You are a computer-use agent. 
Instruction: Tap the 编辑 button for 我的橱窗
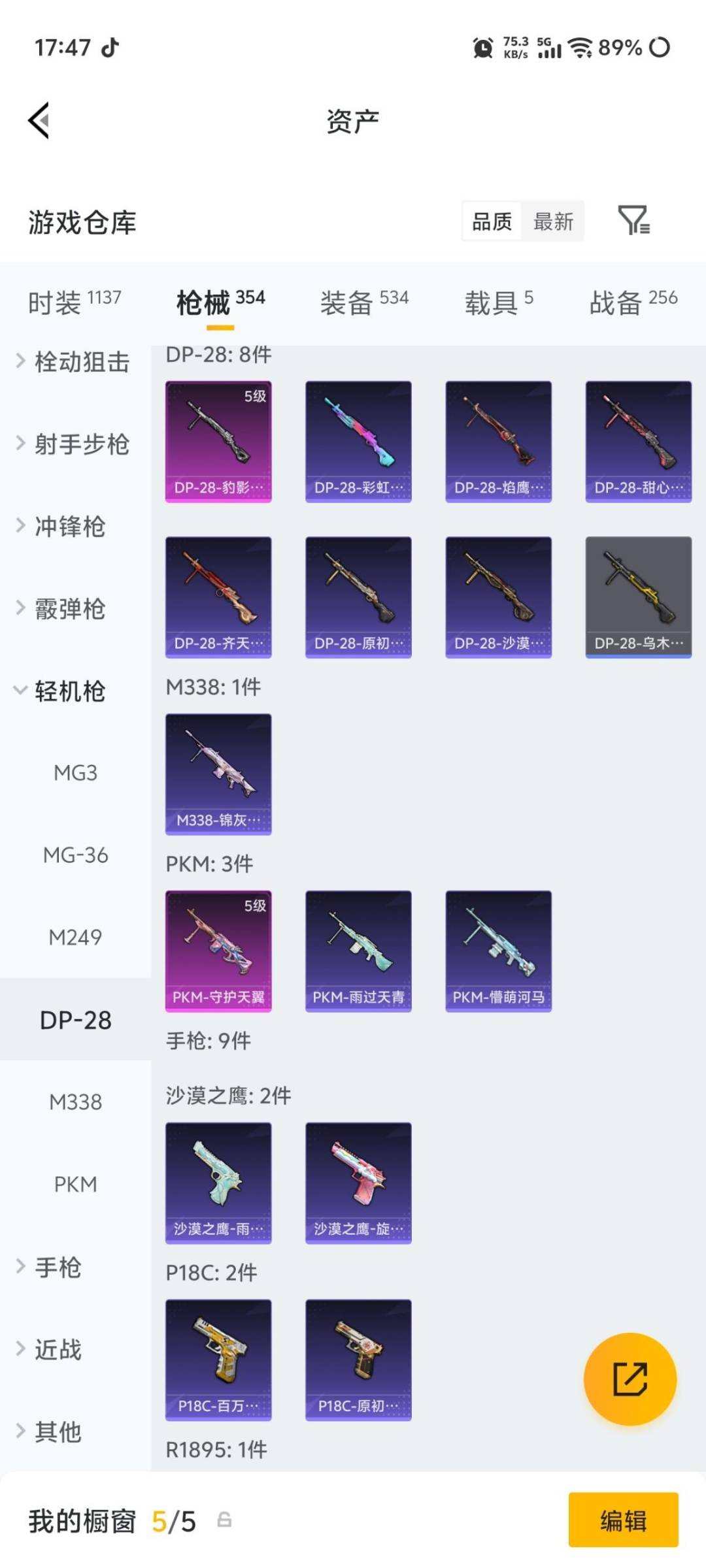(x=623, y=1520)
